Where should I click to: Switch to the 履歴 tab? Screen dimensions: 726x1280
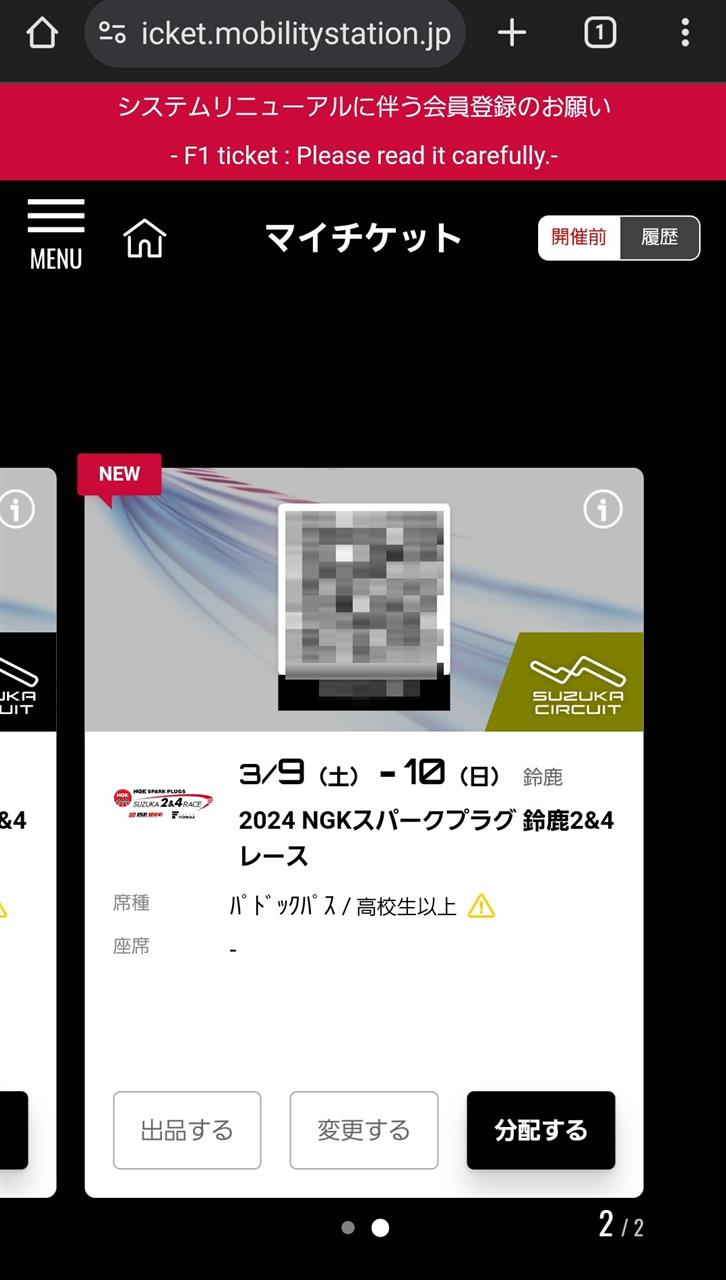(x=660, y=238)
